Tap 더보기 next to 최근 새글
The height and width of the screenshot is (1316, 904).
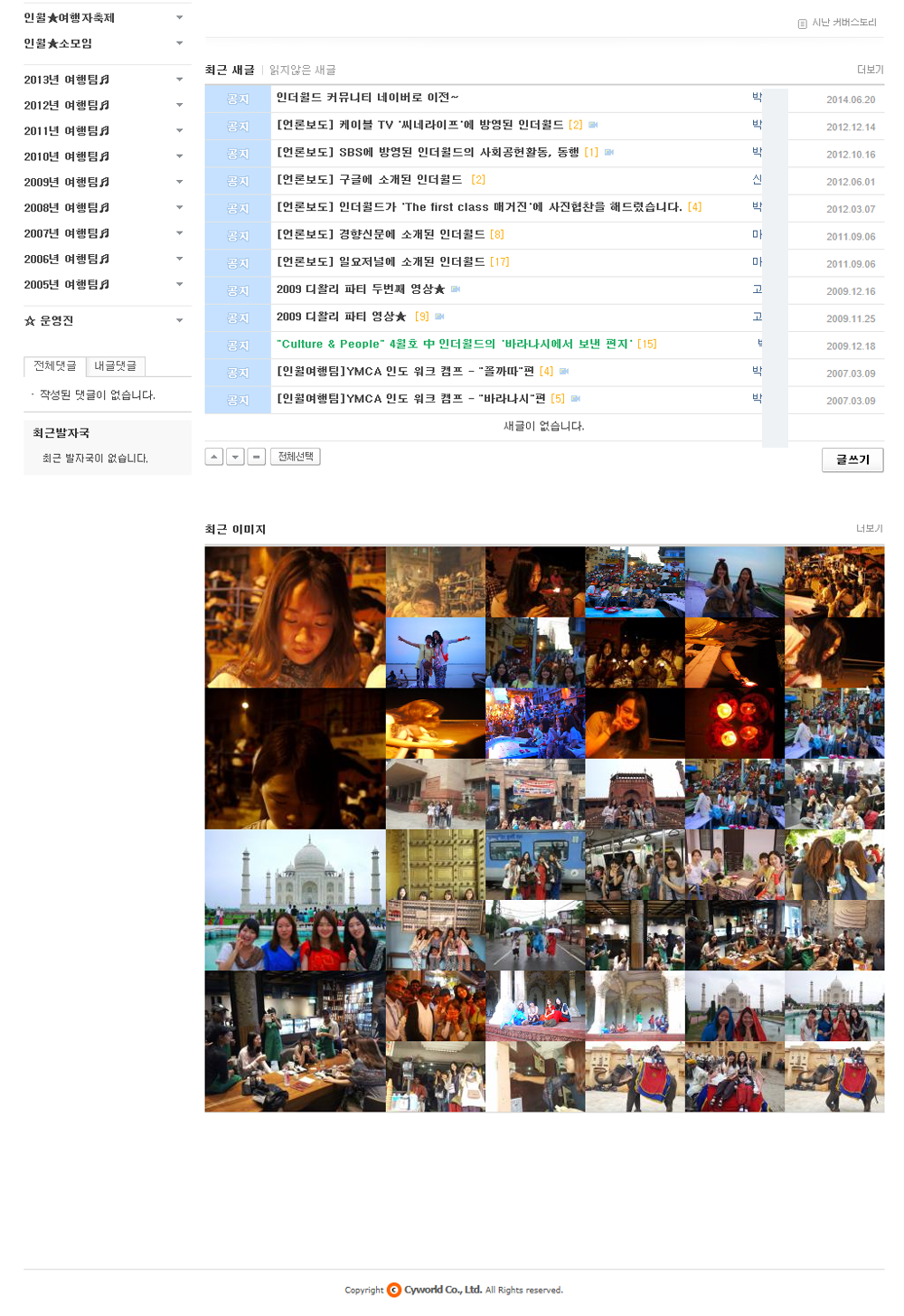[x=870, y=70]
